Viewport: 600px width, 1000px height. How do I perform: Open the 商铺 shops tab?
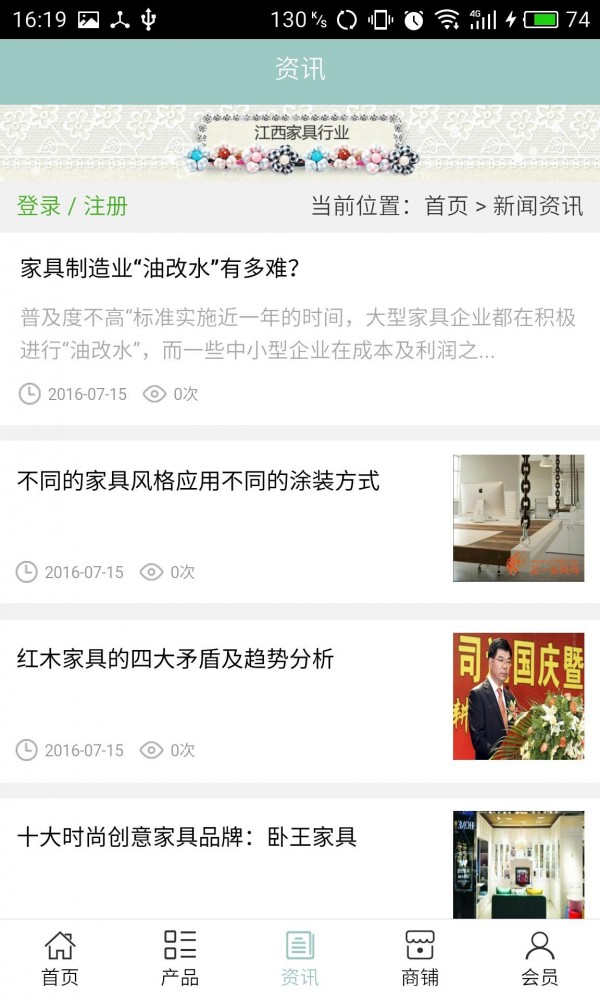(420, 958)
